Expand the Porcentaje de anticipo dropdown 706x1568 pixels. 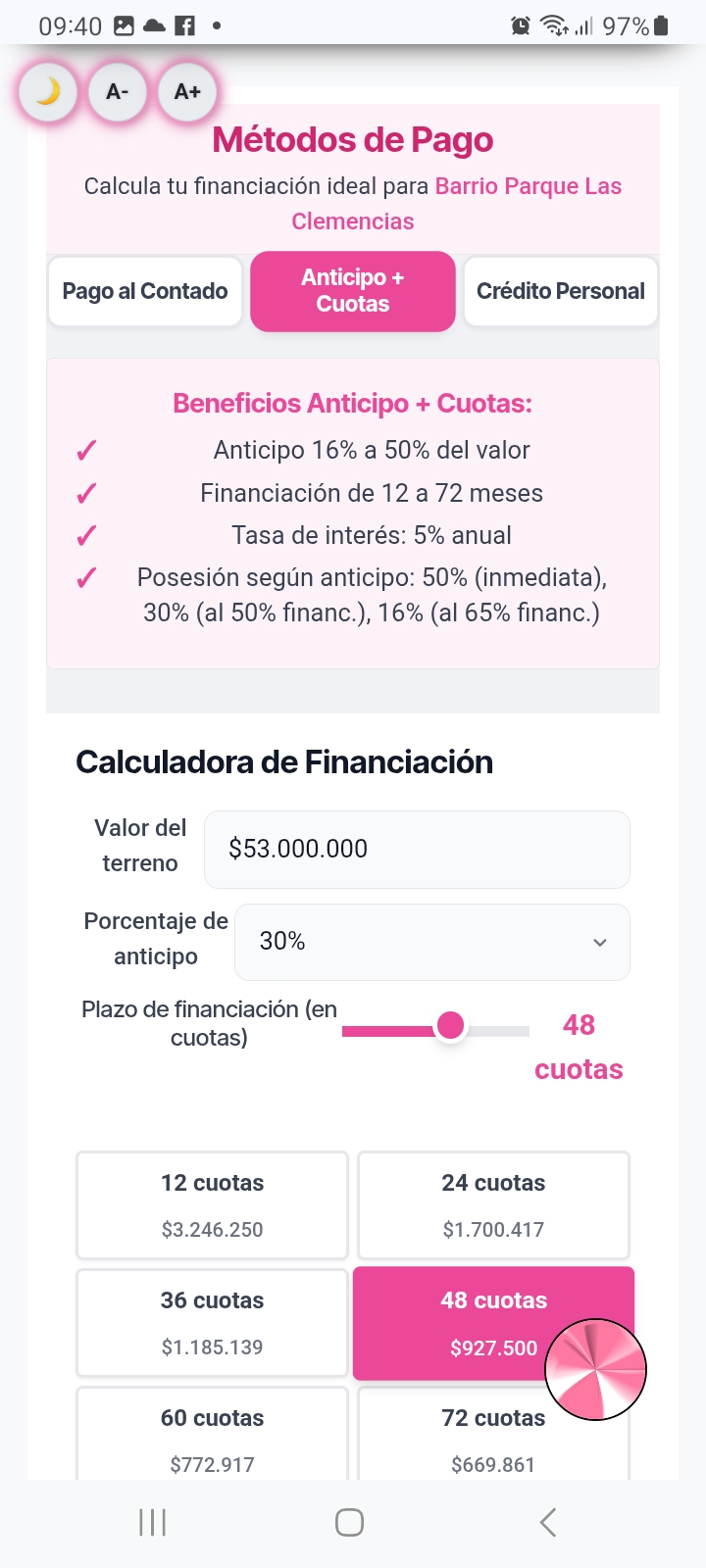(x=431, y=942)
